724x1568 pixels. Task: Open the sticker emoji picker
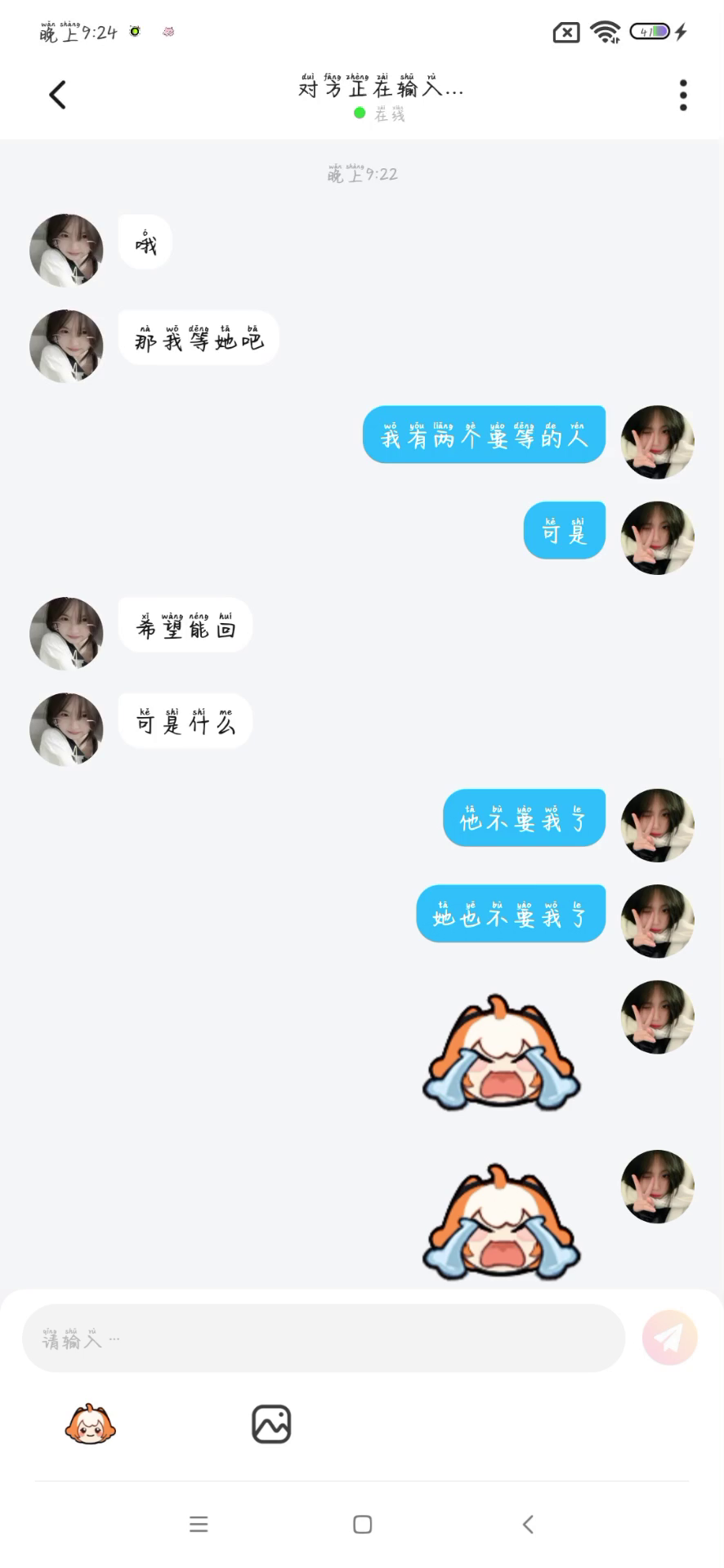point(90,1424)
